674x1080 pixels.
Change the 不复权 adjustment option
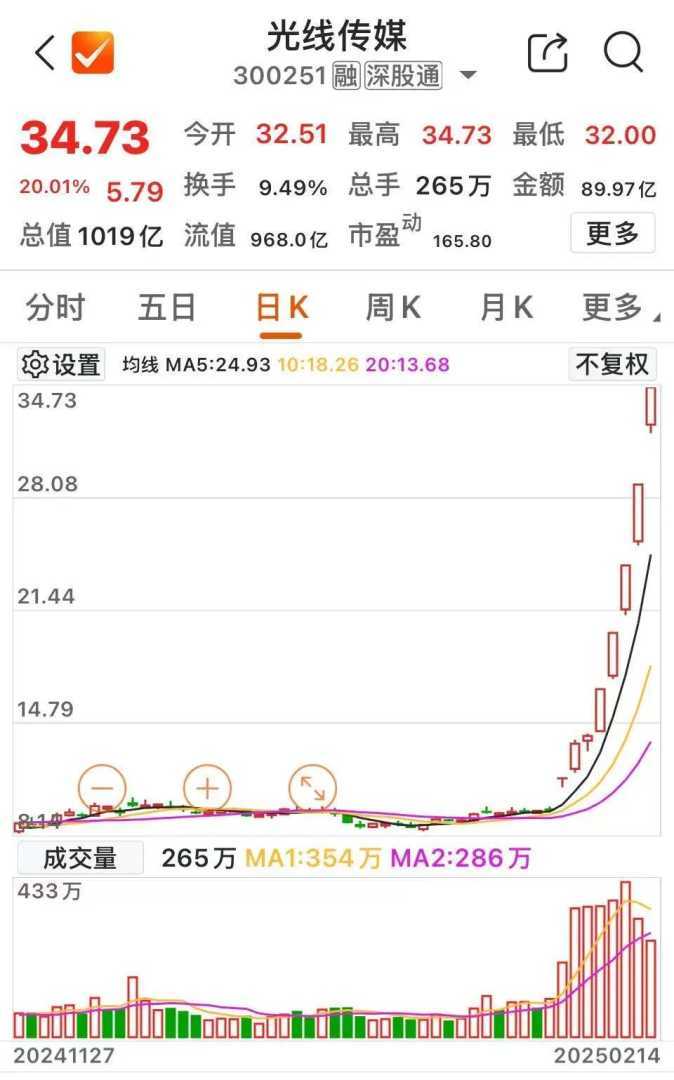coord(612,364)
